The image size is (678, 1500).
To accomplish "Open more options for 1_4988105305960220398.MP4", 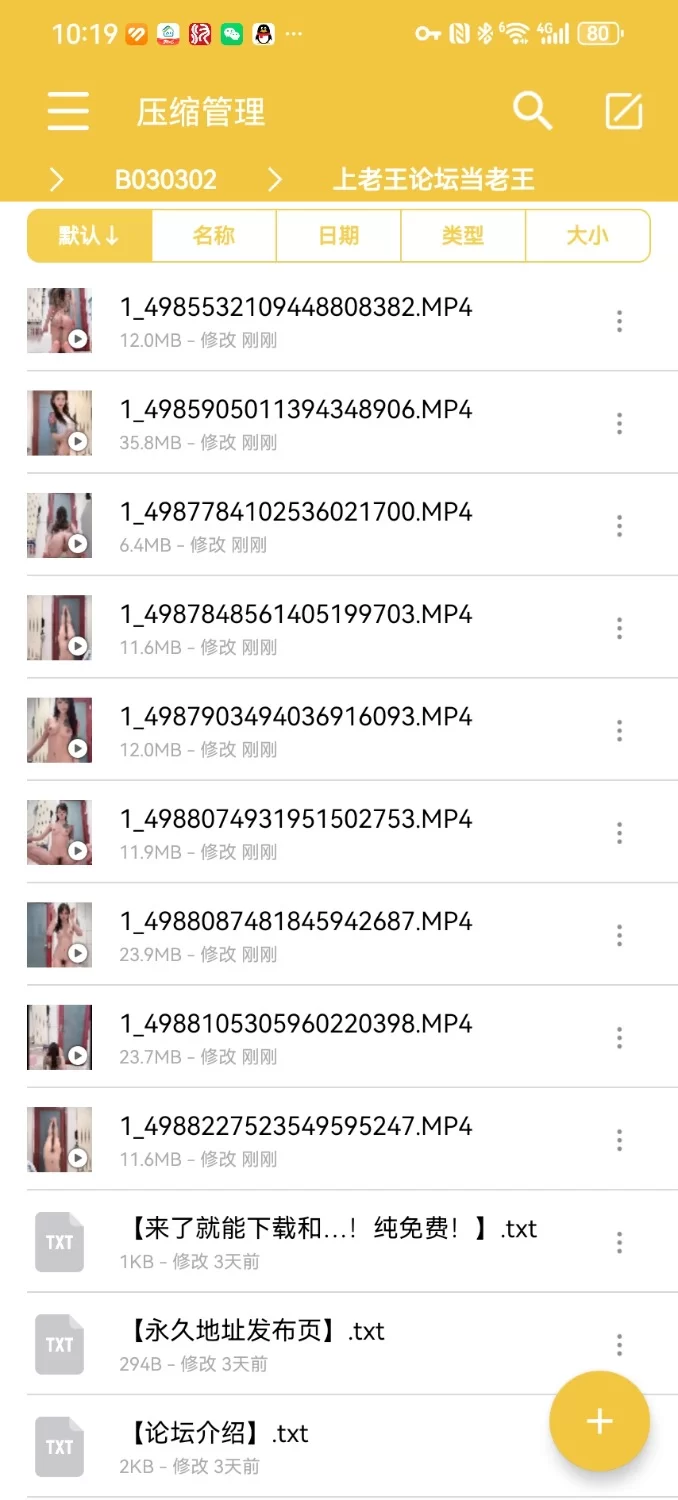I will tap(620, 1037).
